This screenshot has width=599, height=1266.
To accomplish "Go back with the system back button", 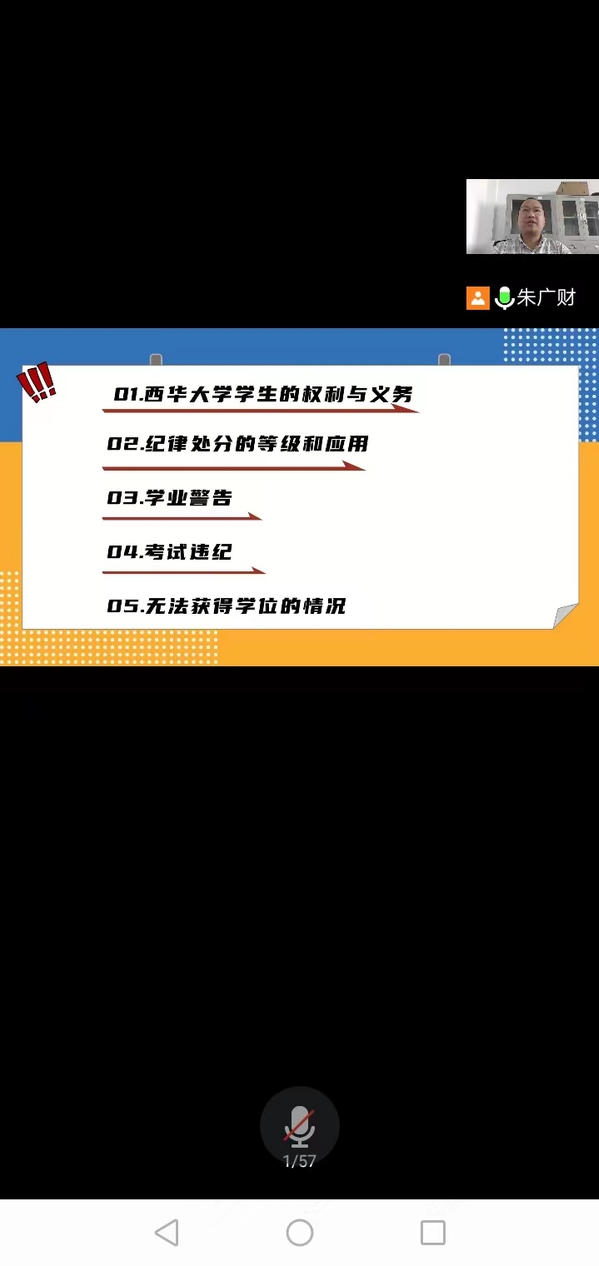I will [x=167, y=1232].
